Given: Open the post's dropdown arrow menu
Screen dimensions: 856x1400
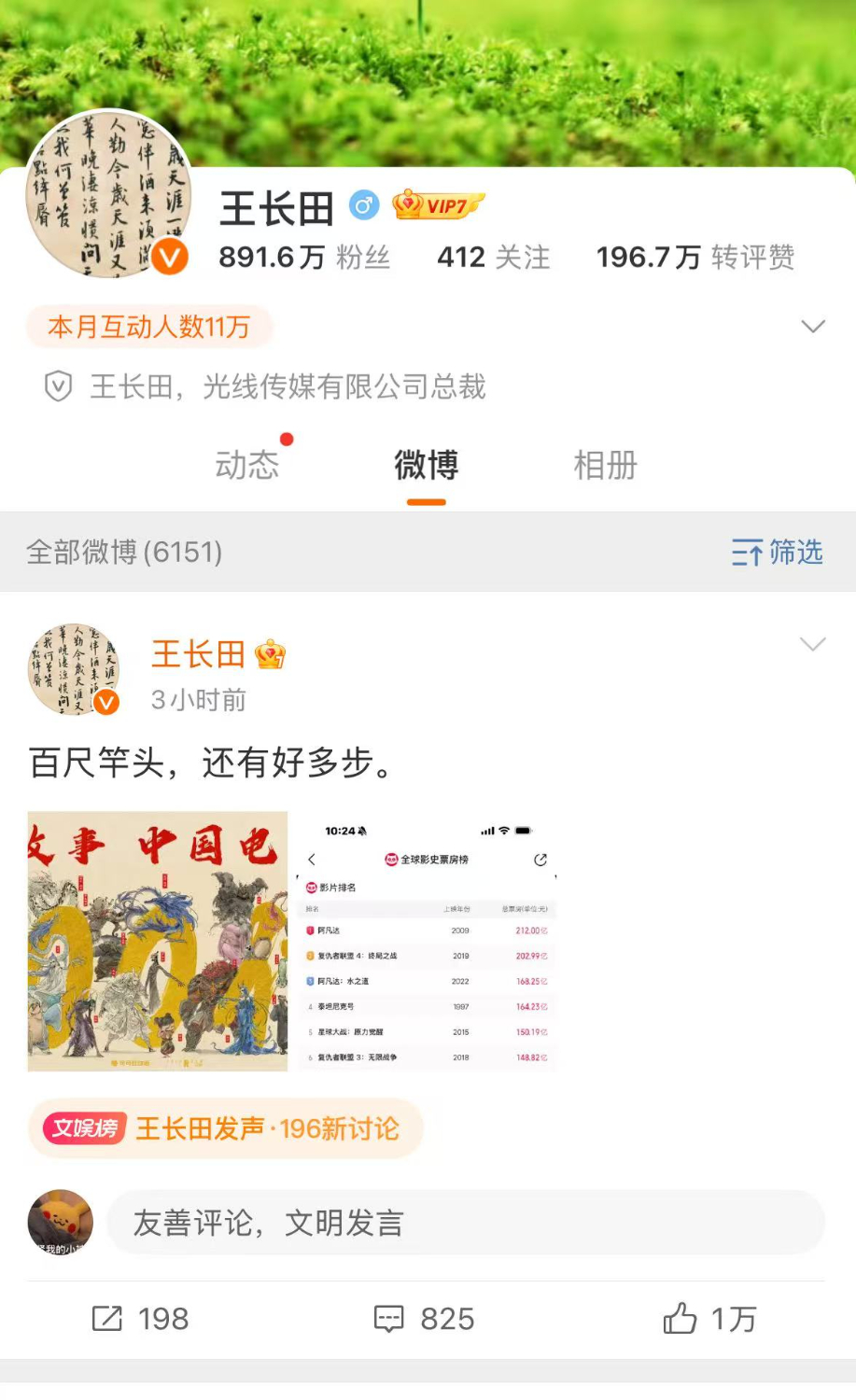Looking at the screenshot, I should click(813, 644).
